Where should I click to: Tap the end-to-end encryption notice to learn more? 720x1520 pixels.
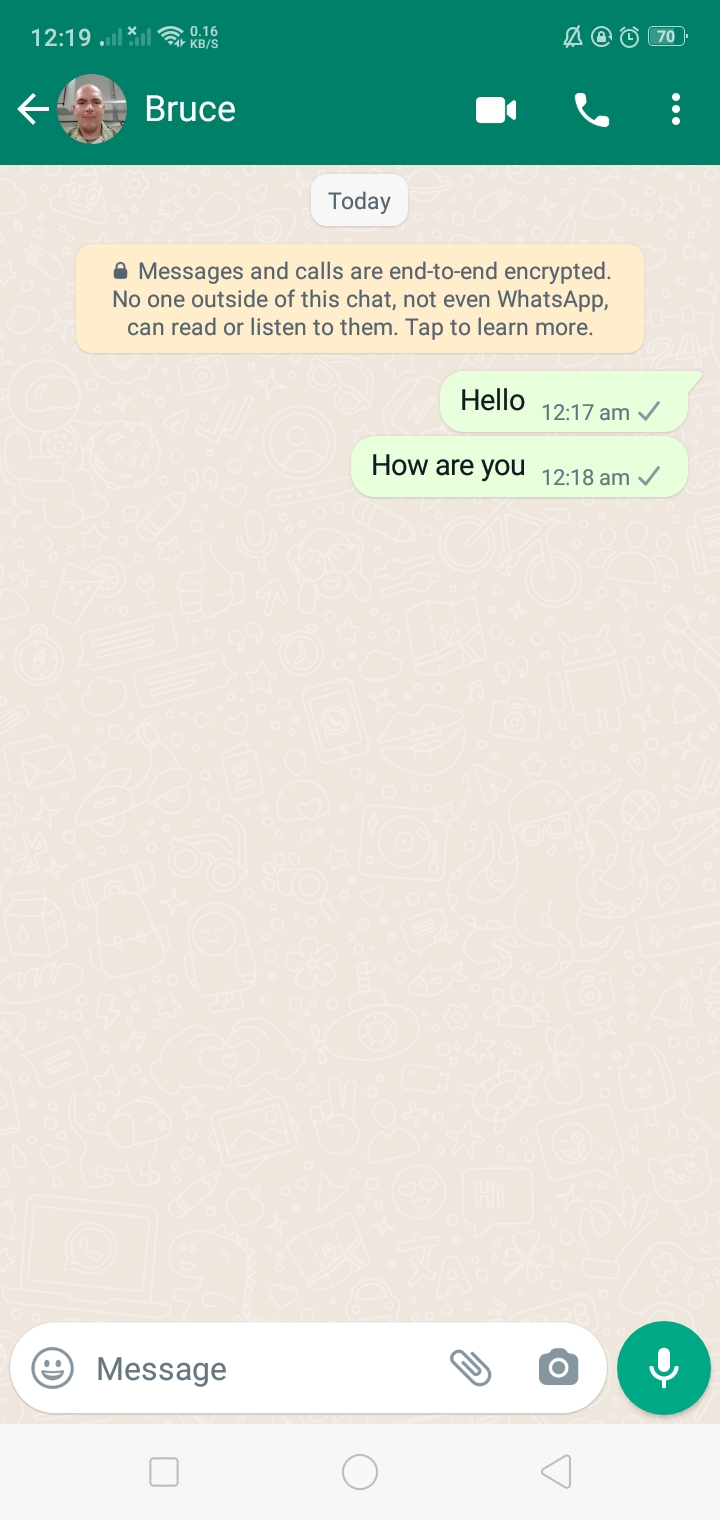360,299
